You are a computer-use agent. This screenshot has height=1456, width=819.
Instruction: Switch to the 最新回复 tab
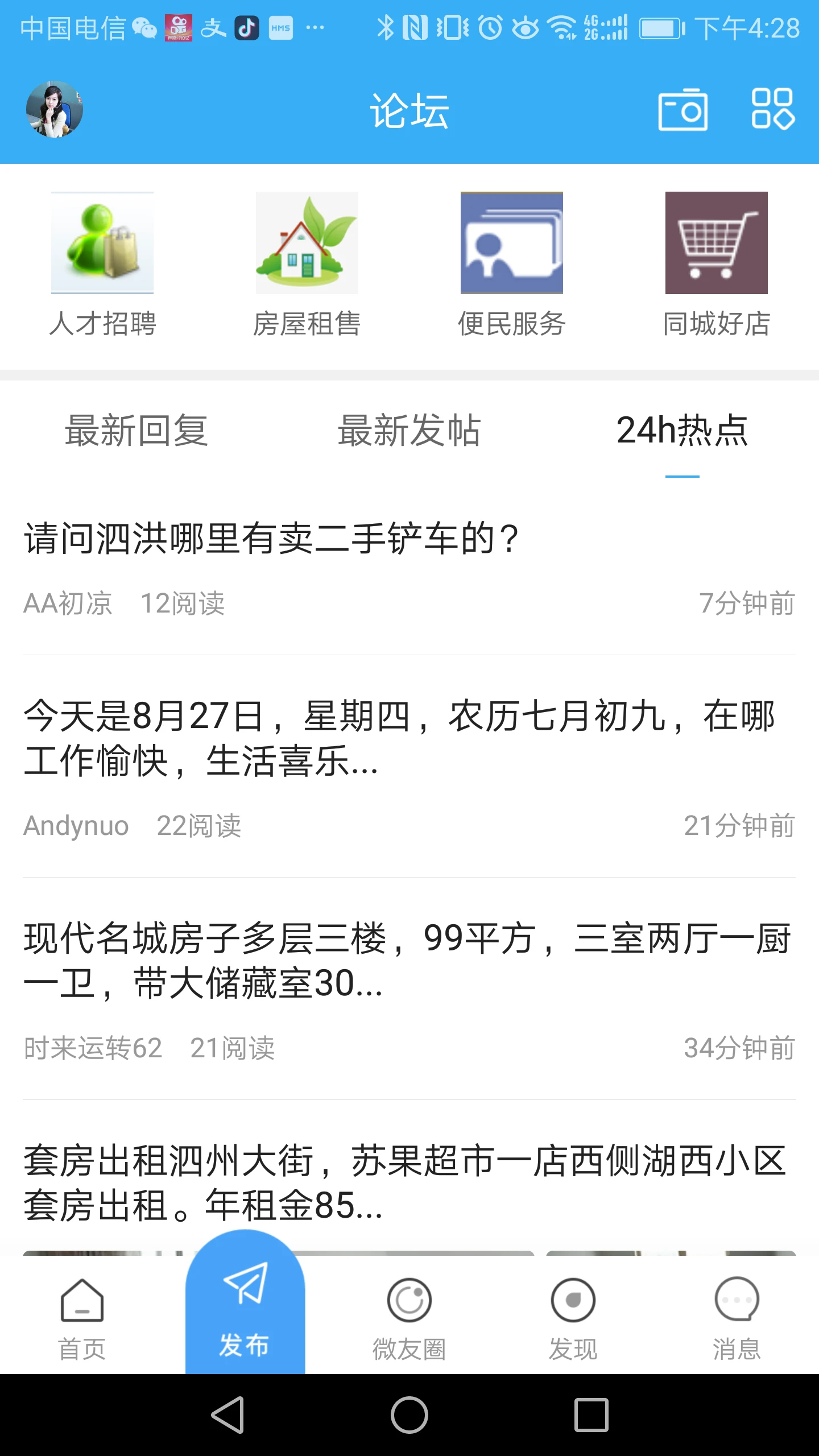pos(136,432)
